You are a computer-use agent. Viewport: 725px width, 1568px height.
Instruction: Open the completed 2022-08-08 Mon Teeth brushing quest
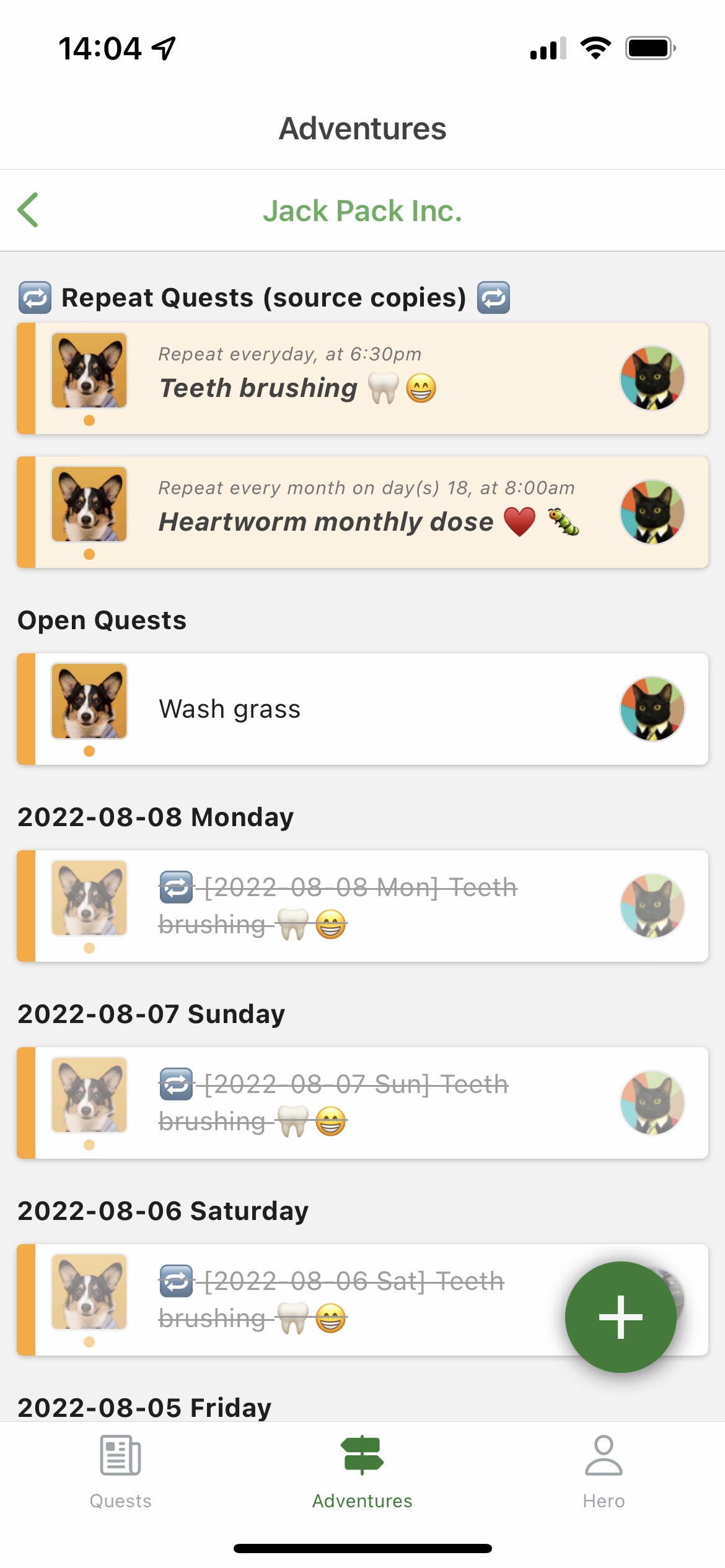[362, 906]
